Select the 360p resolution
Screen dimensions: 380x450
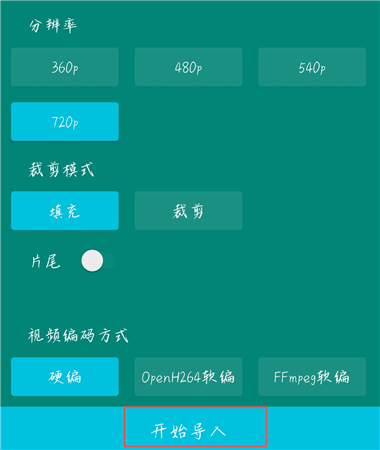pyautogui.click(x=65, y=67)
